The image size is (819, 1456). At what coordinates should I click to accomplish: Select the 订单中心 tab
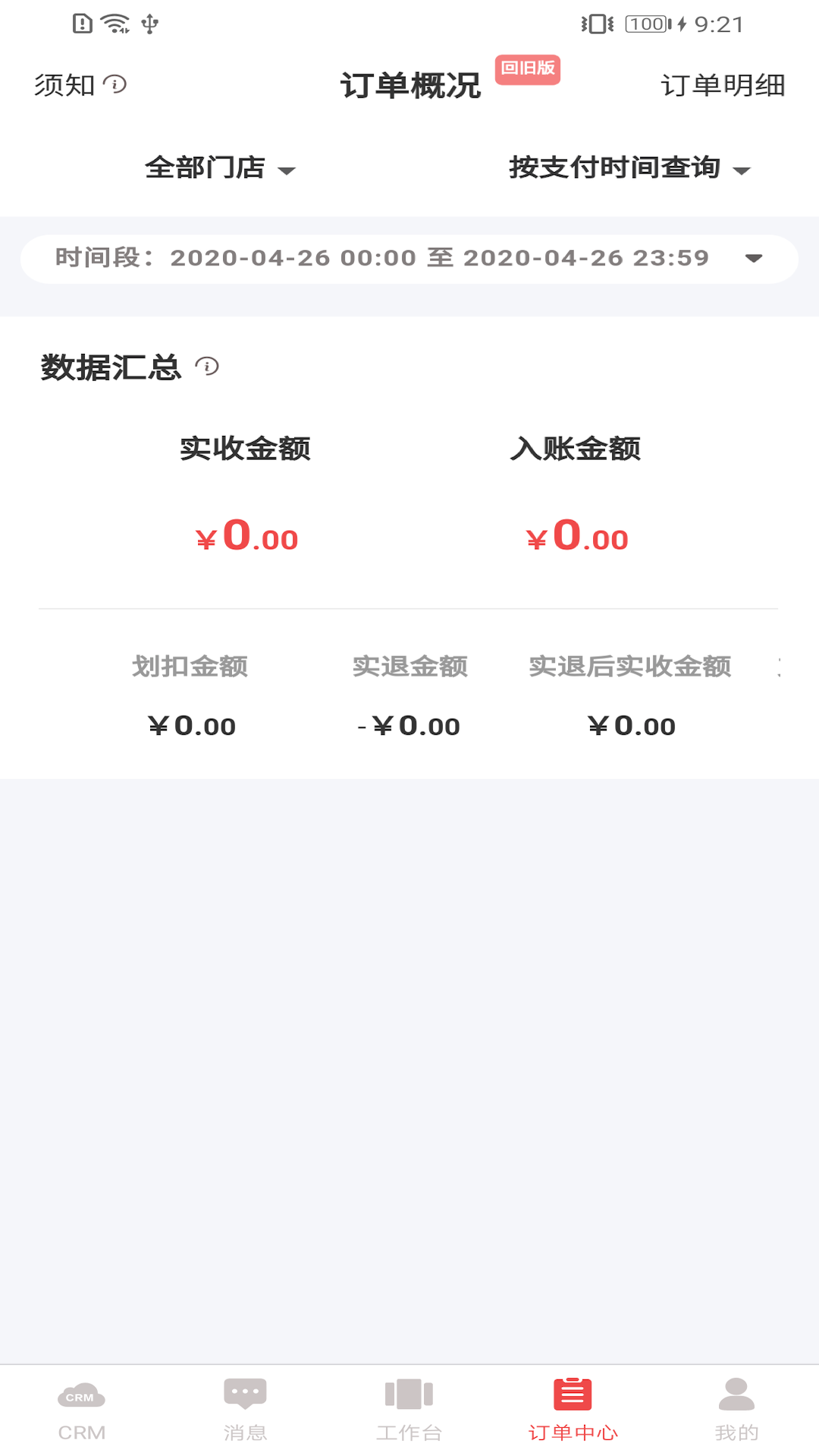[x=573, y=1410]
